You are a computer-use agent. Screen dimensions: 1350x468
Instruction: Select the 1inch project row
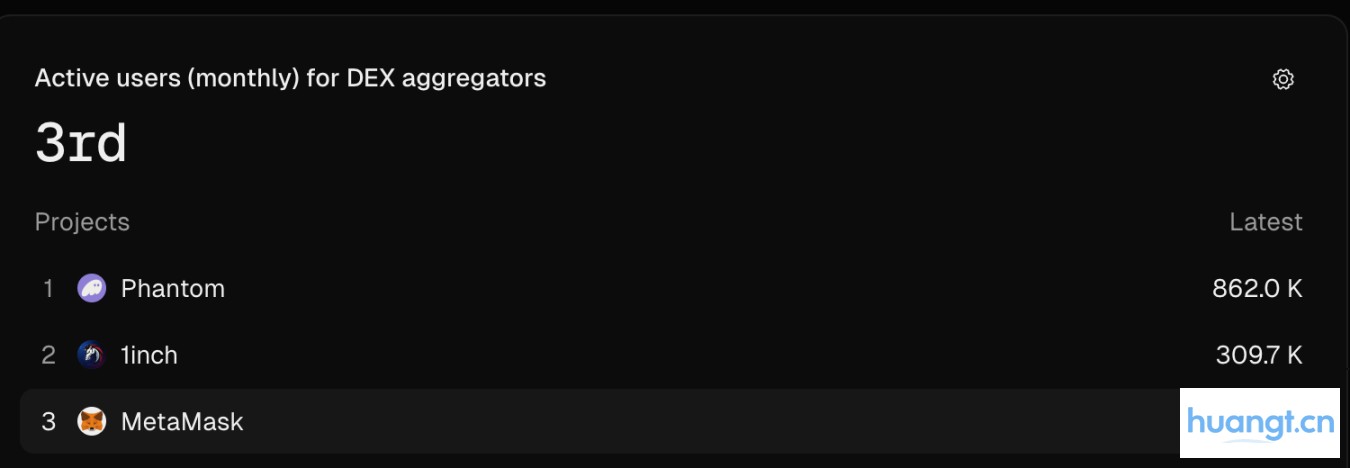point(149,355)
